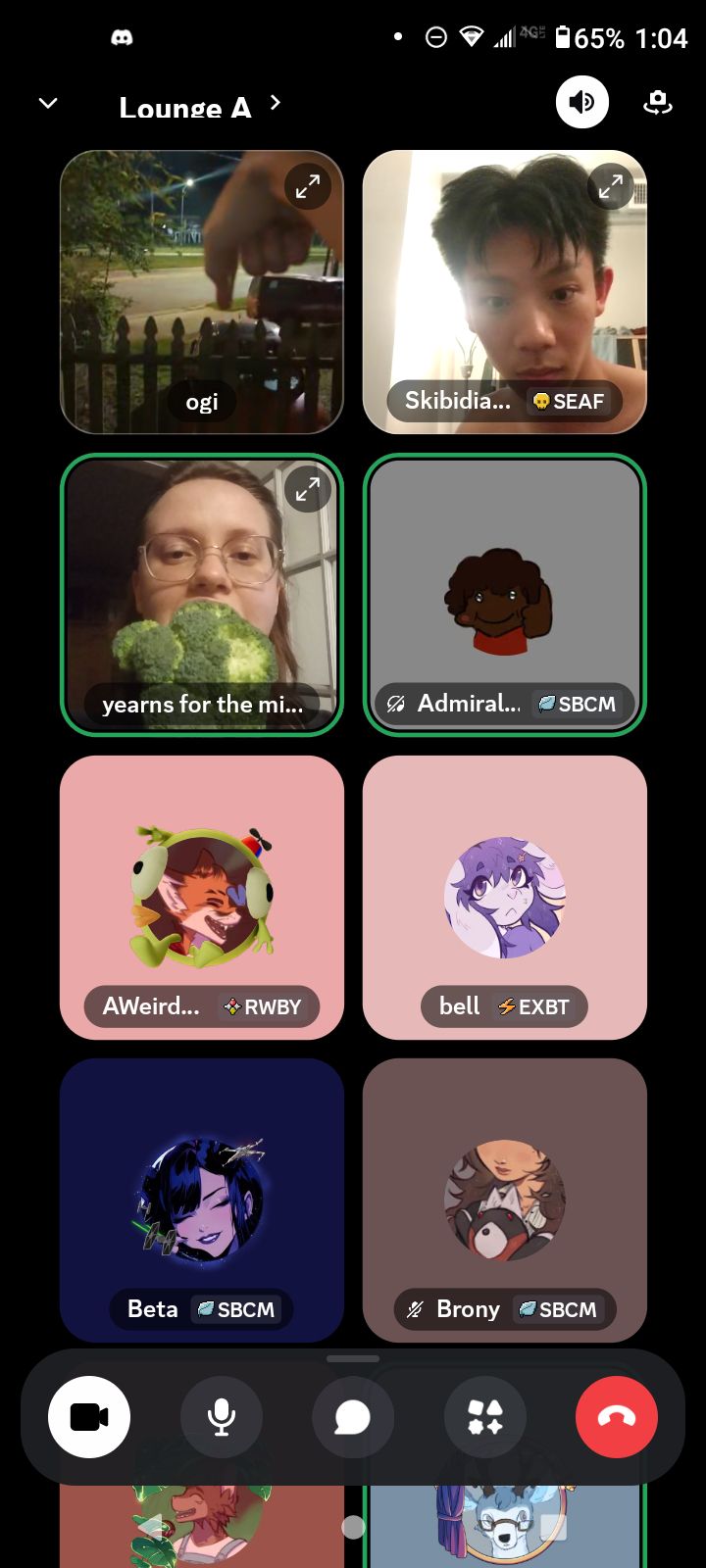Expand the 'yearns for the mi...' video
The image size is (706, 1568).
(x=308, y=489)
